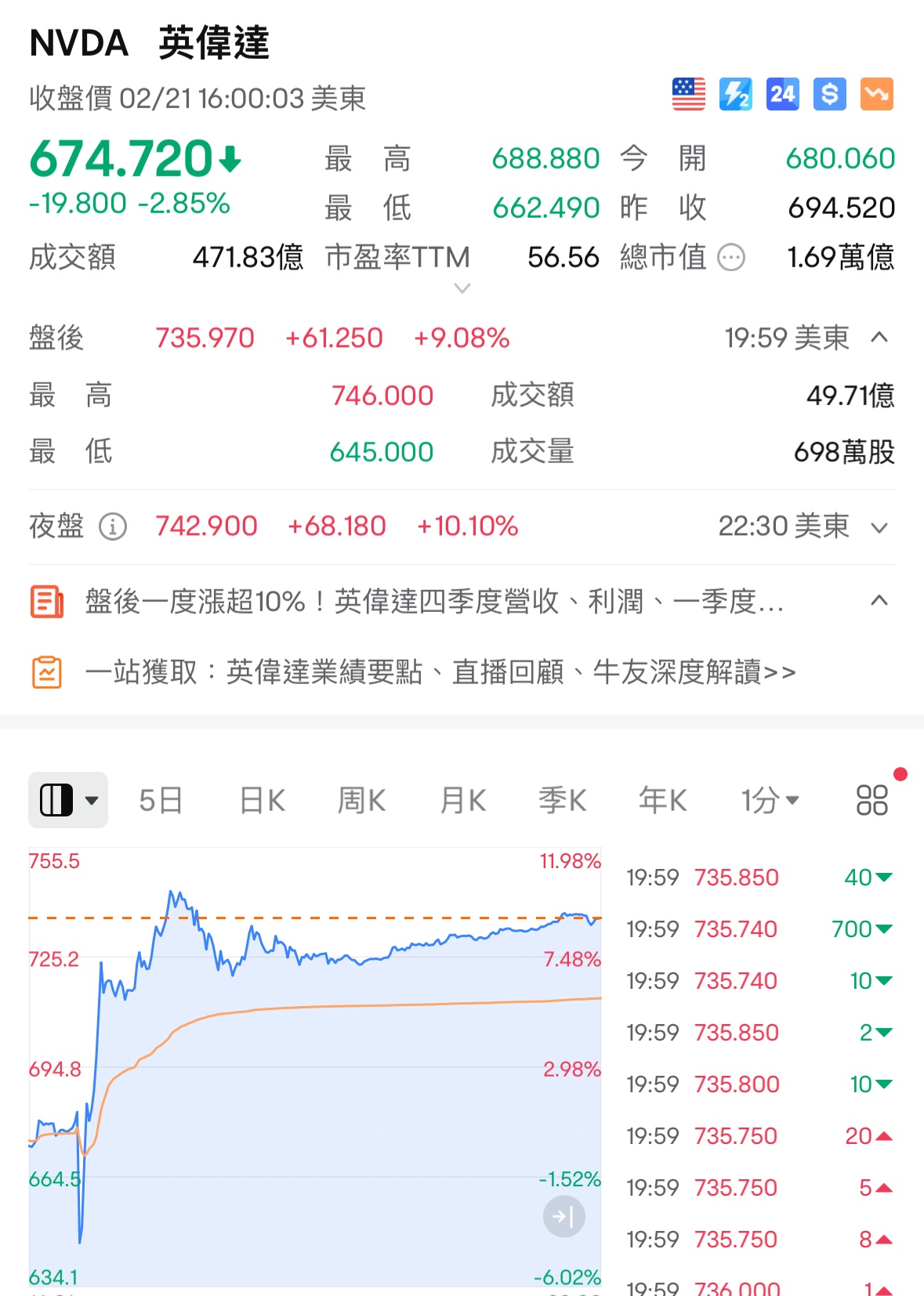Expand the 夜盤 overnight session details
Image resolution: width=924 pixels, height=1296 pixels.
879,527
